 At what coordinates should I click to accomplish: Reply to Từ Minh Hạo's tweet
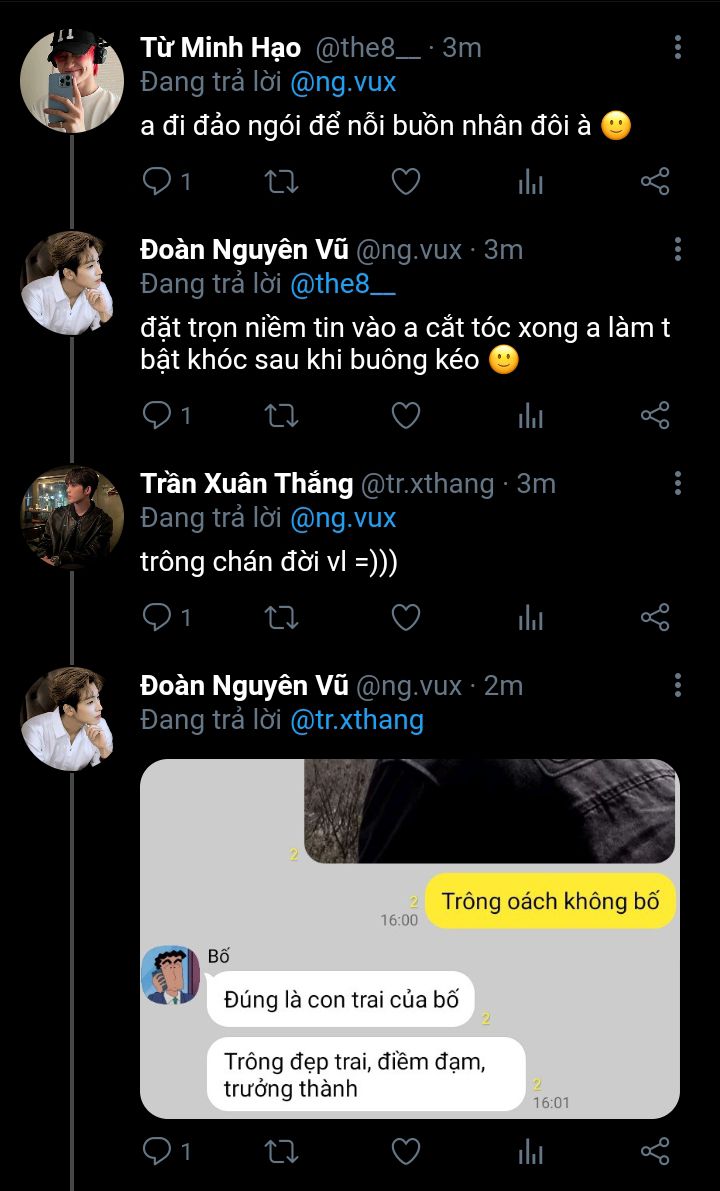tap(158, 182)
